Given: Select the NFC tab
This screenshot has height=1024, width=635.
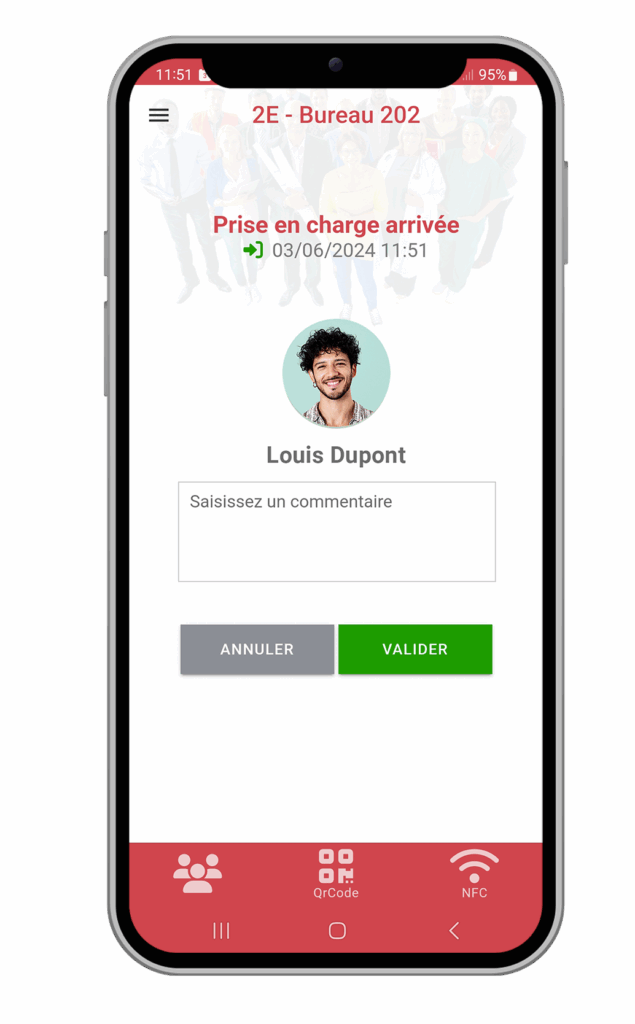Looking at the screenshot, I should click(474, 873).
